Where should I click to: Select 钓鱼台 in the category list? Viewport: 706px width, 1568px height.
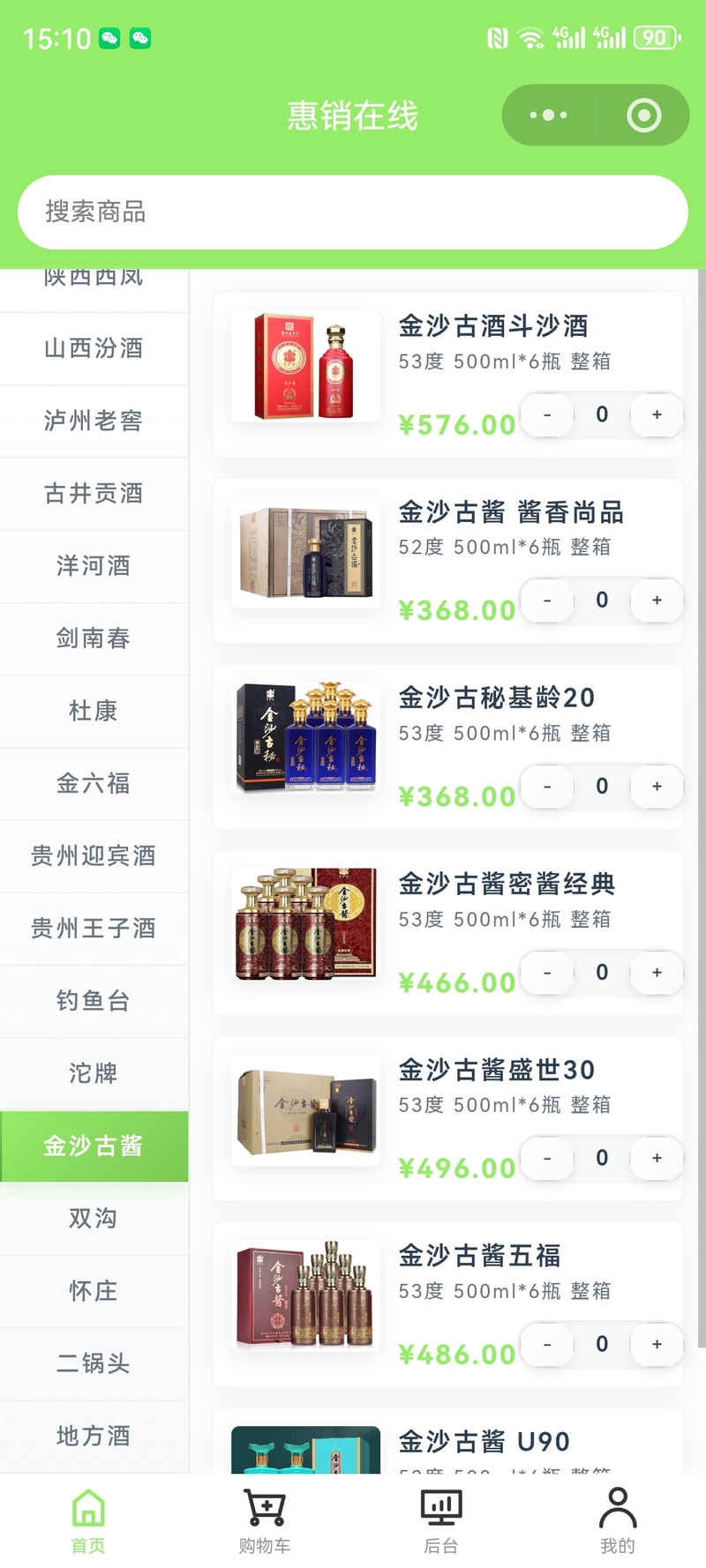point(94,1000)
